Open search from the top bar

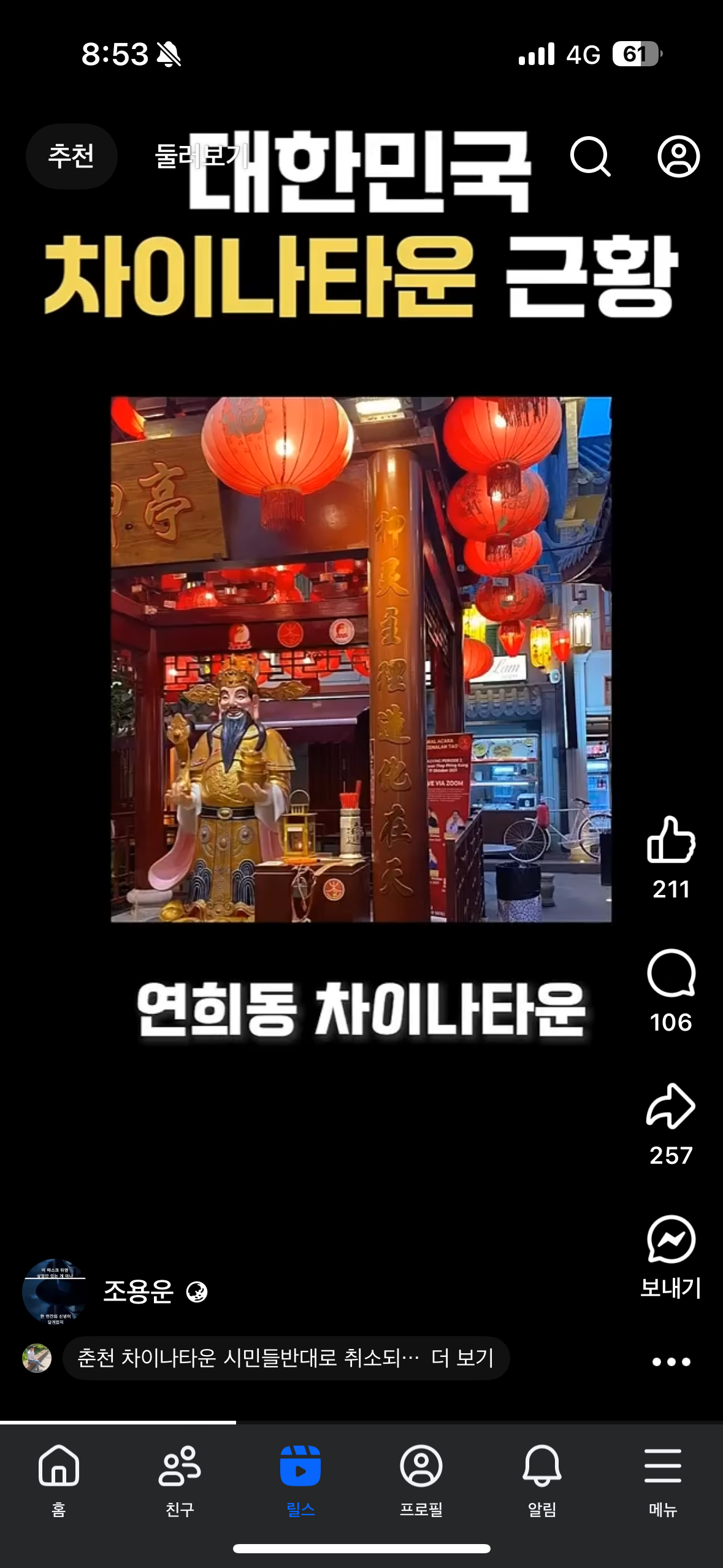pyautogui.click(x=590, y=156)
